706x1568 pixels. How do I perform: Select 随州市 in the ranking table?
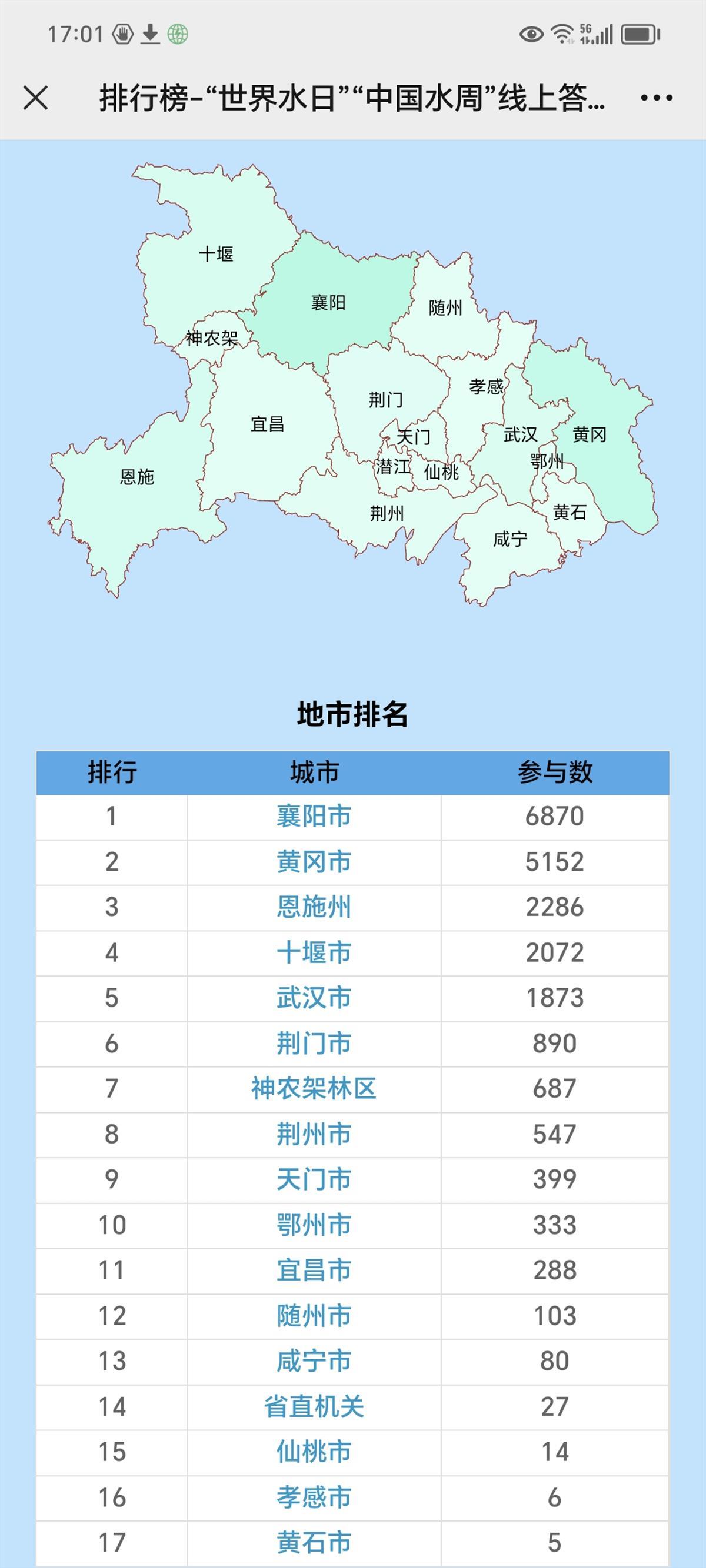click(x=314, y=1316)
